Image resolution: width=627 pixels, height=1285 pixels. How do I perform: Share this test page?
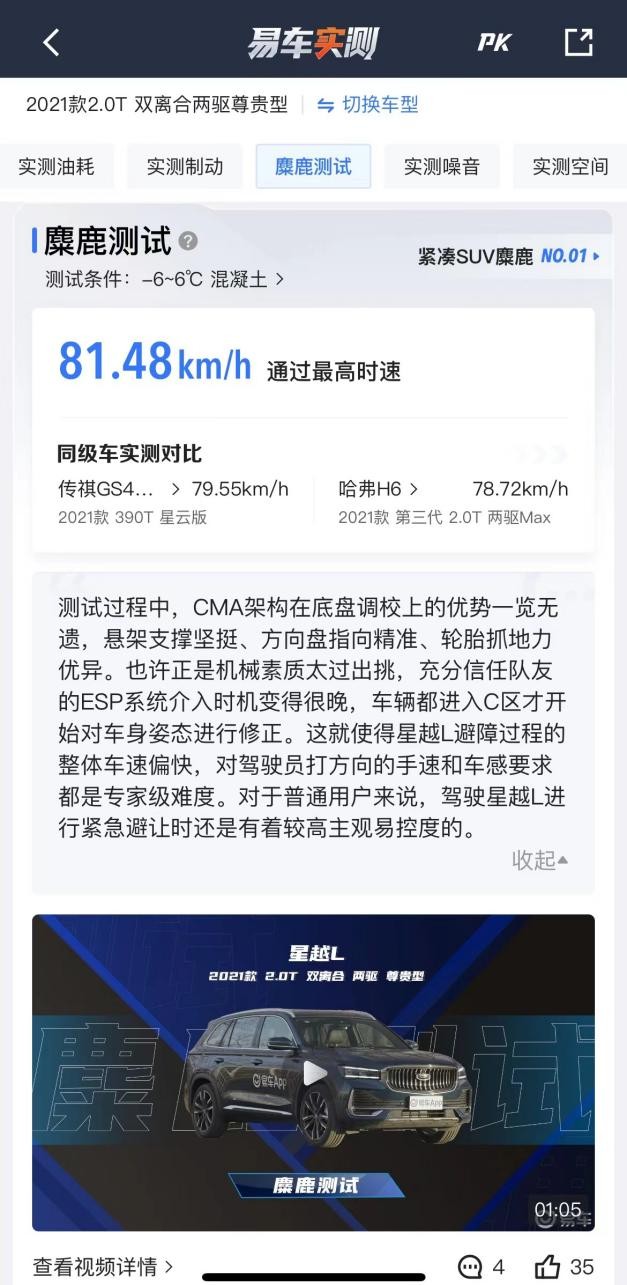point(578,42)
